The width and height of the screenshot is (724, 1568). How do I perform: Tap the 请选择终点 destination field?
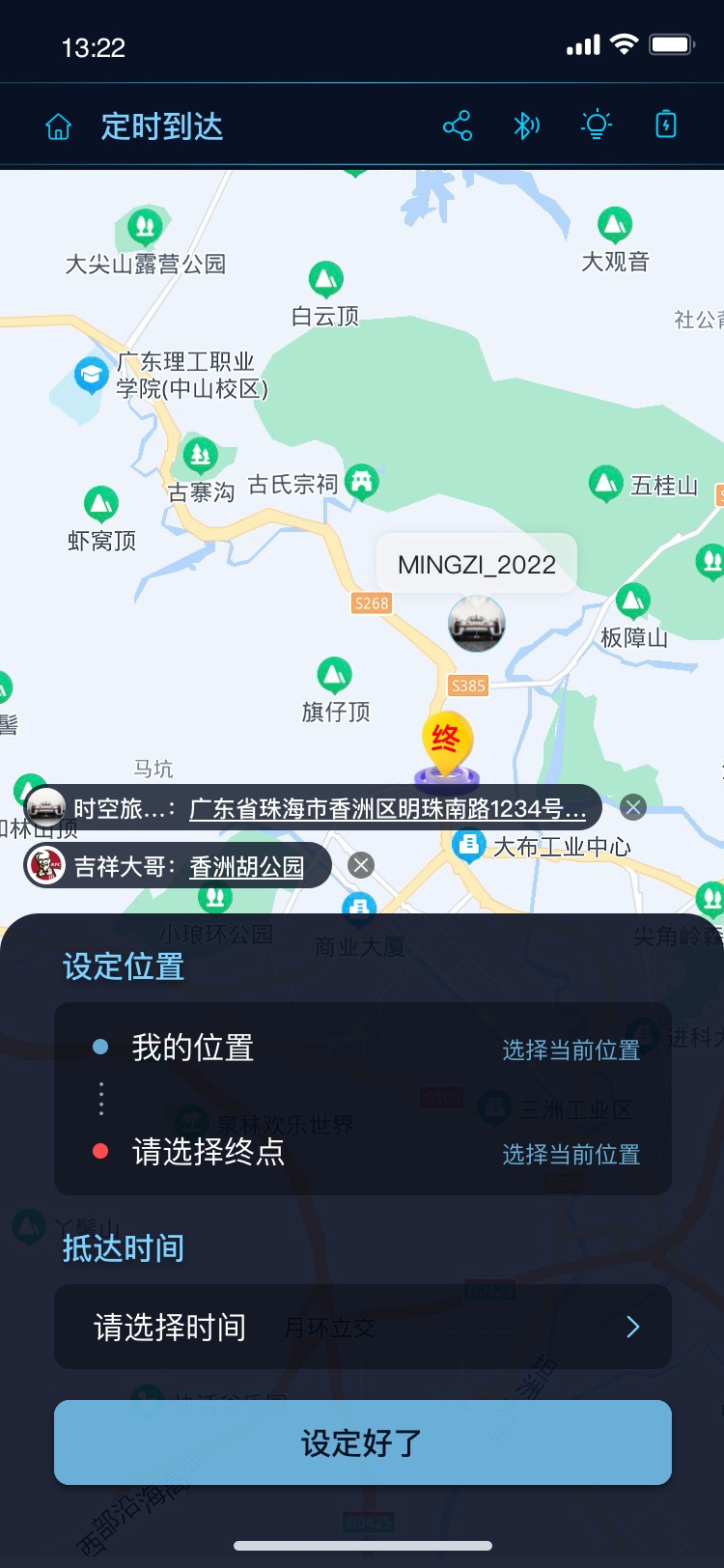pyautogui.click(x=209, y=1152)
